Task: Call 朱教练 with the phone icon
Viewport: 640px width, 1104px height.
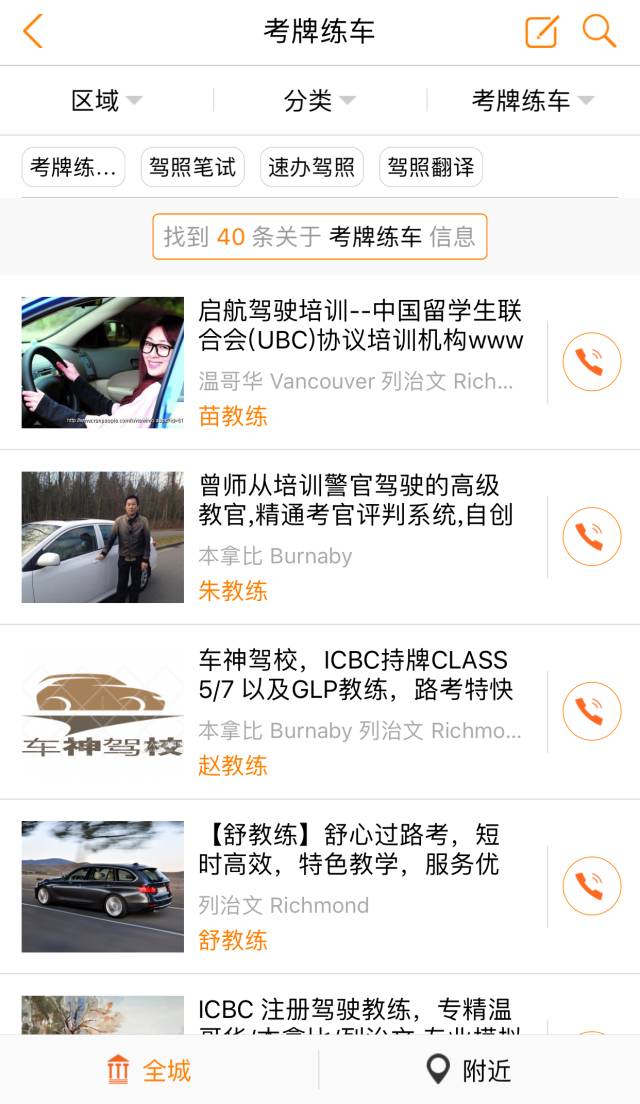Action: point(591,537)
